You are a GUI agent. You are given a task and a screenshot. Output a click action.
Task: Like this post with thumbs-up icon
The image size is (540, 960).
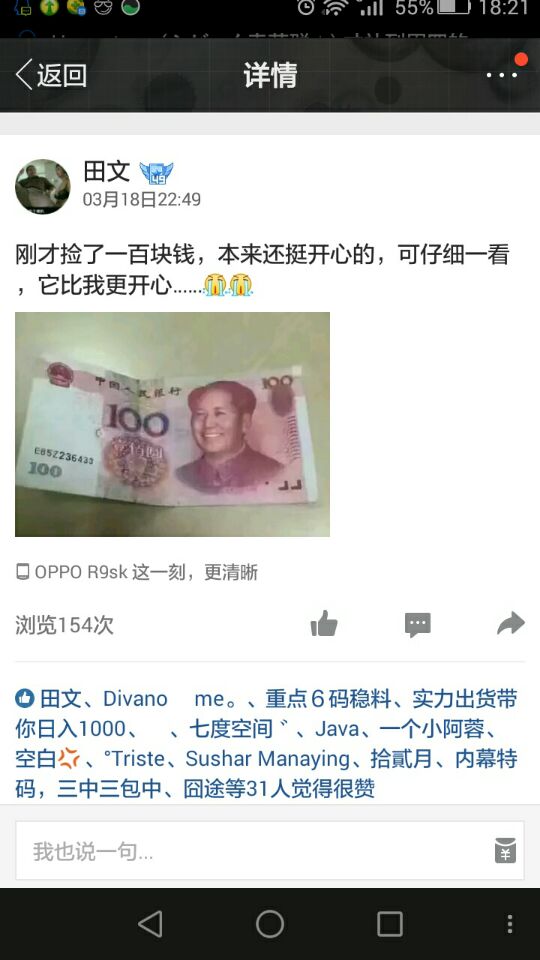click(x=324, y=624)
